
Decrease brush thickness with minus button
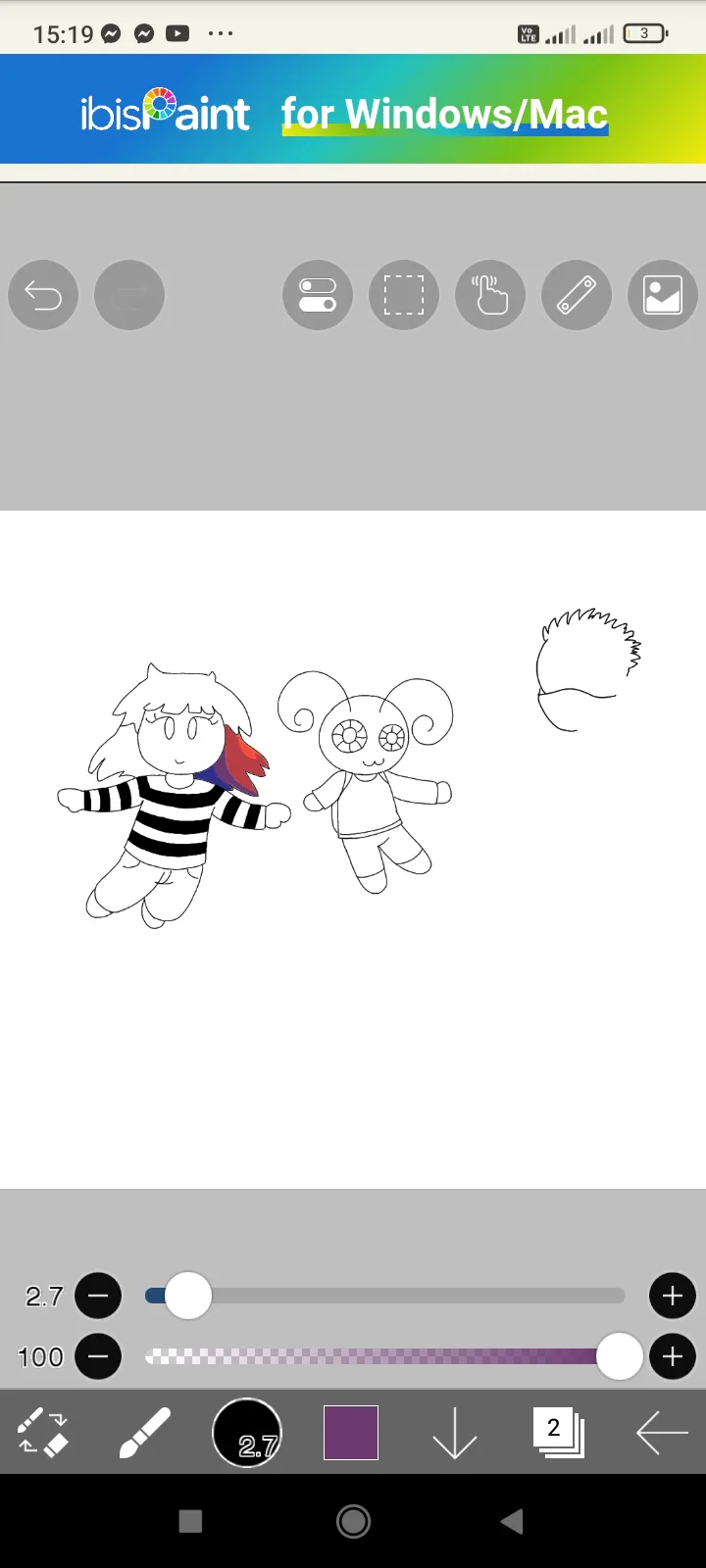pyautogui.click(x=98, y=1297)
